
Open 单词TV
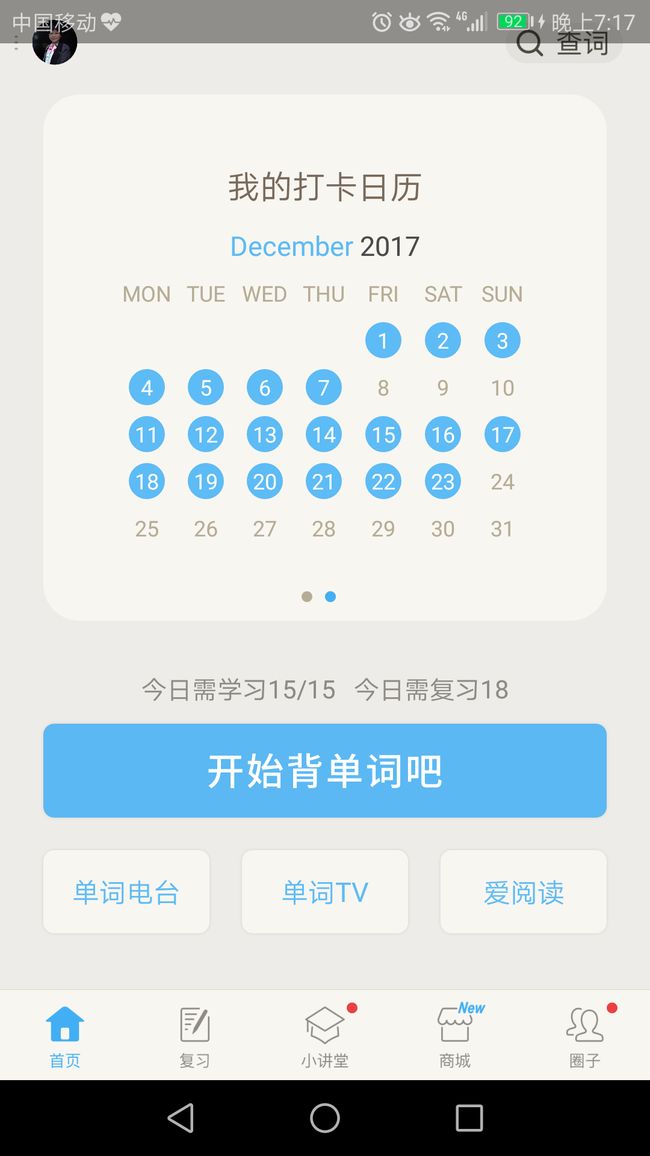[325, 892]
